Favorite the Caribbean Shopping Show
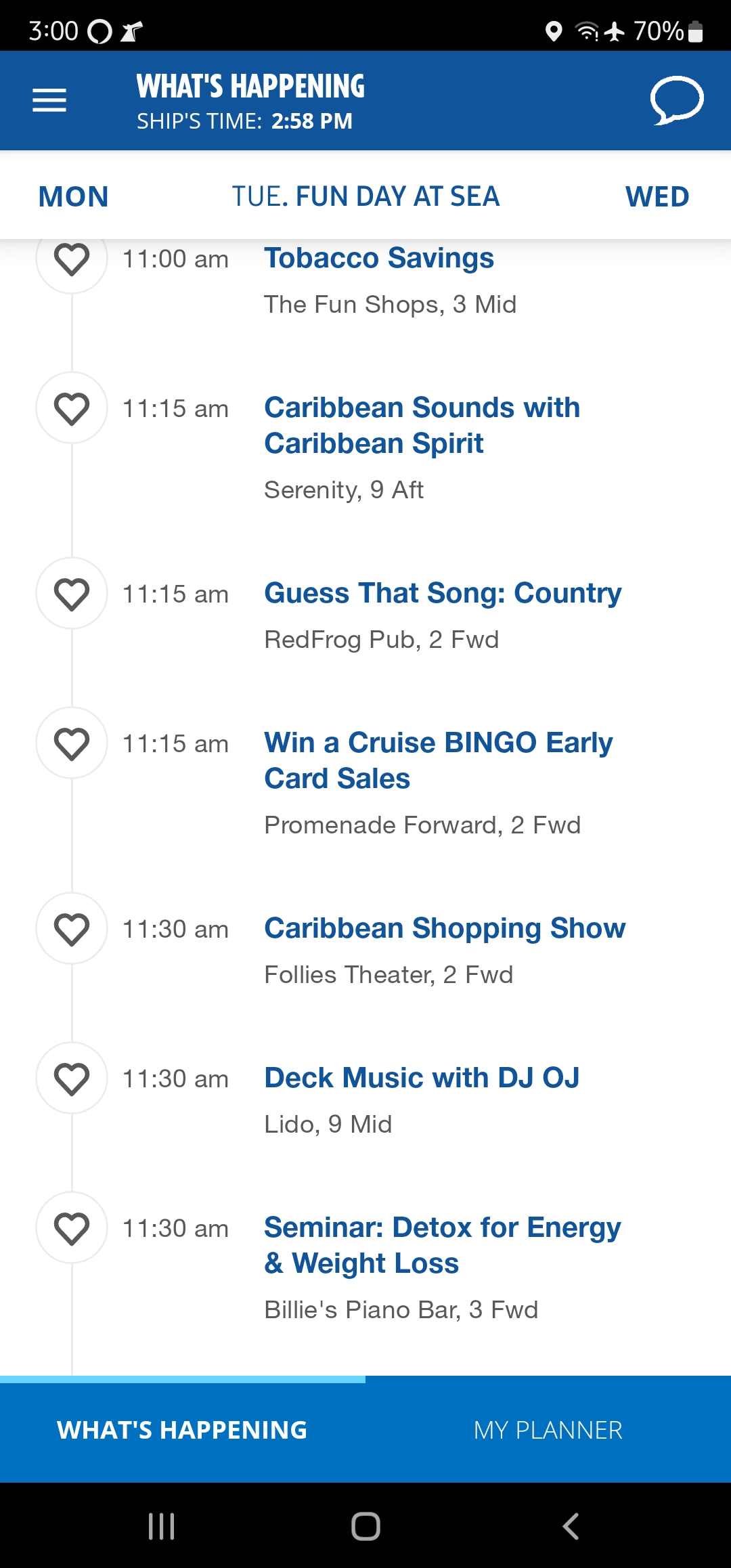This screenshot has height=1568, width=731. (72, 929)
